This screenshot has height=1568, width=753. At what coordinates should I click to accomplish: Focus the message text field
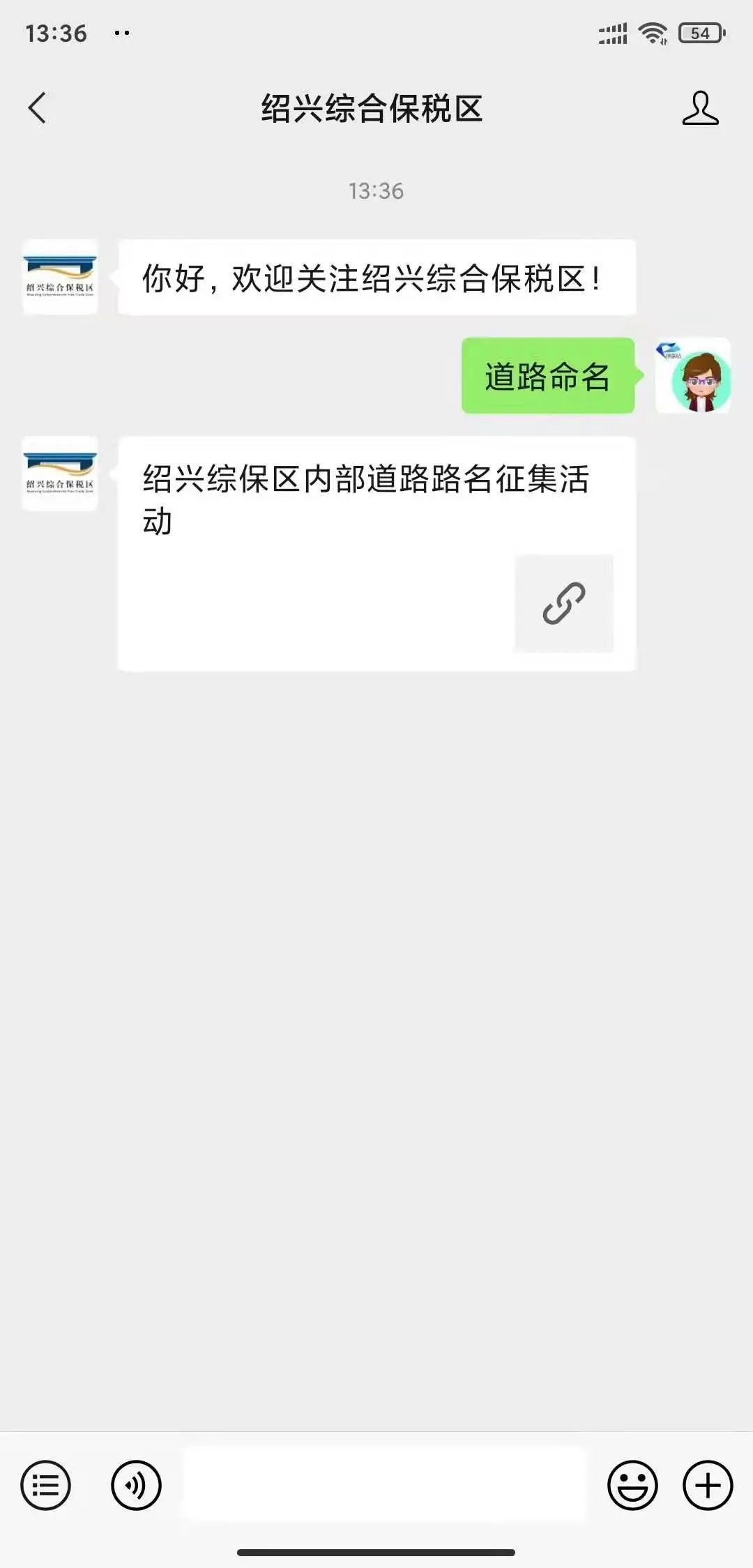click(x=385, y=1484)
